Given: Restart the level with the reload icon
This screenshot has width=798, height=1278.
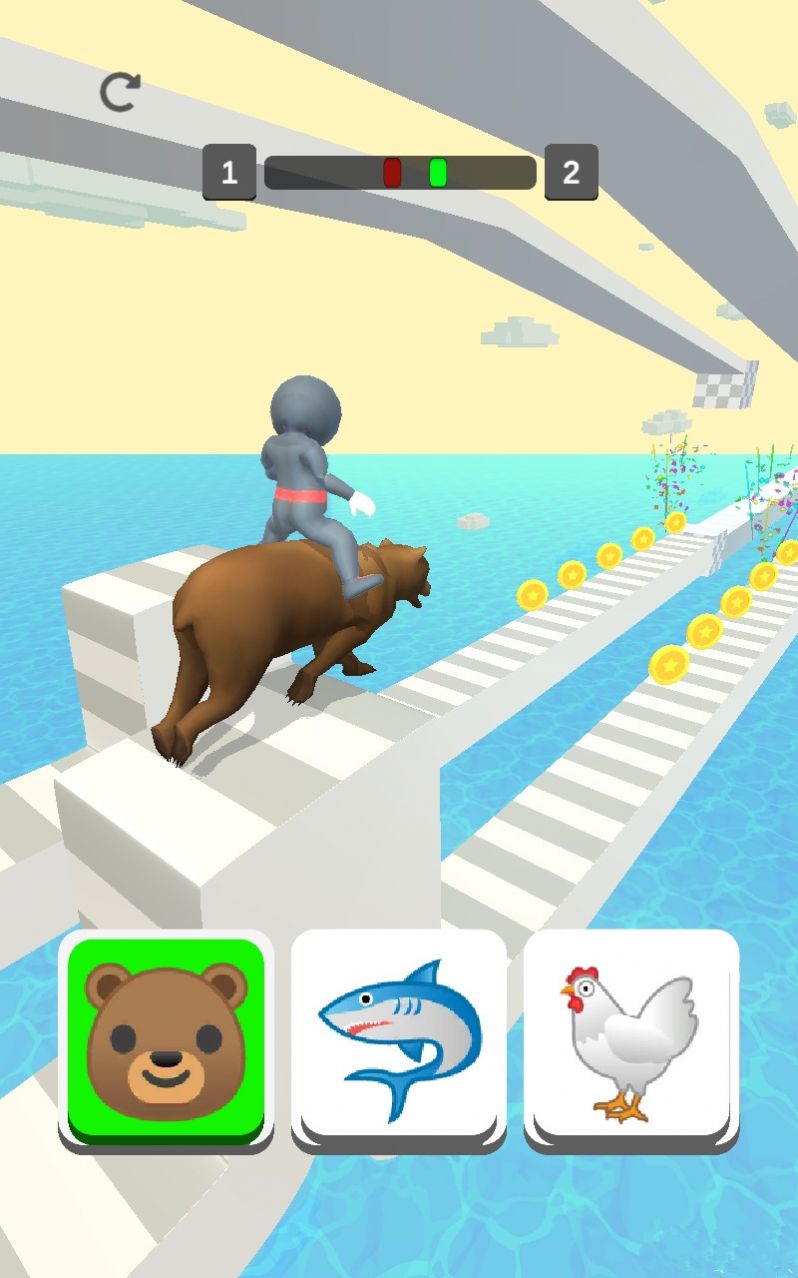Looking at the screenshot, I should (x=120, y=92).
